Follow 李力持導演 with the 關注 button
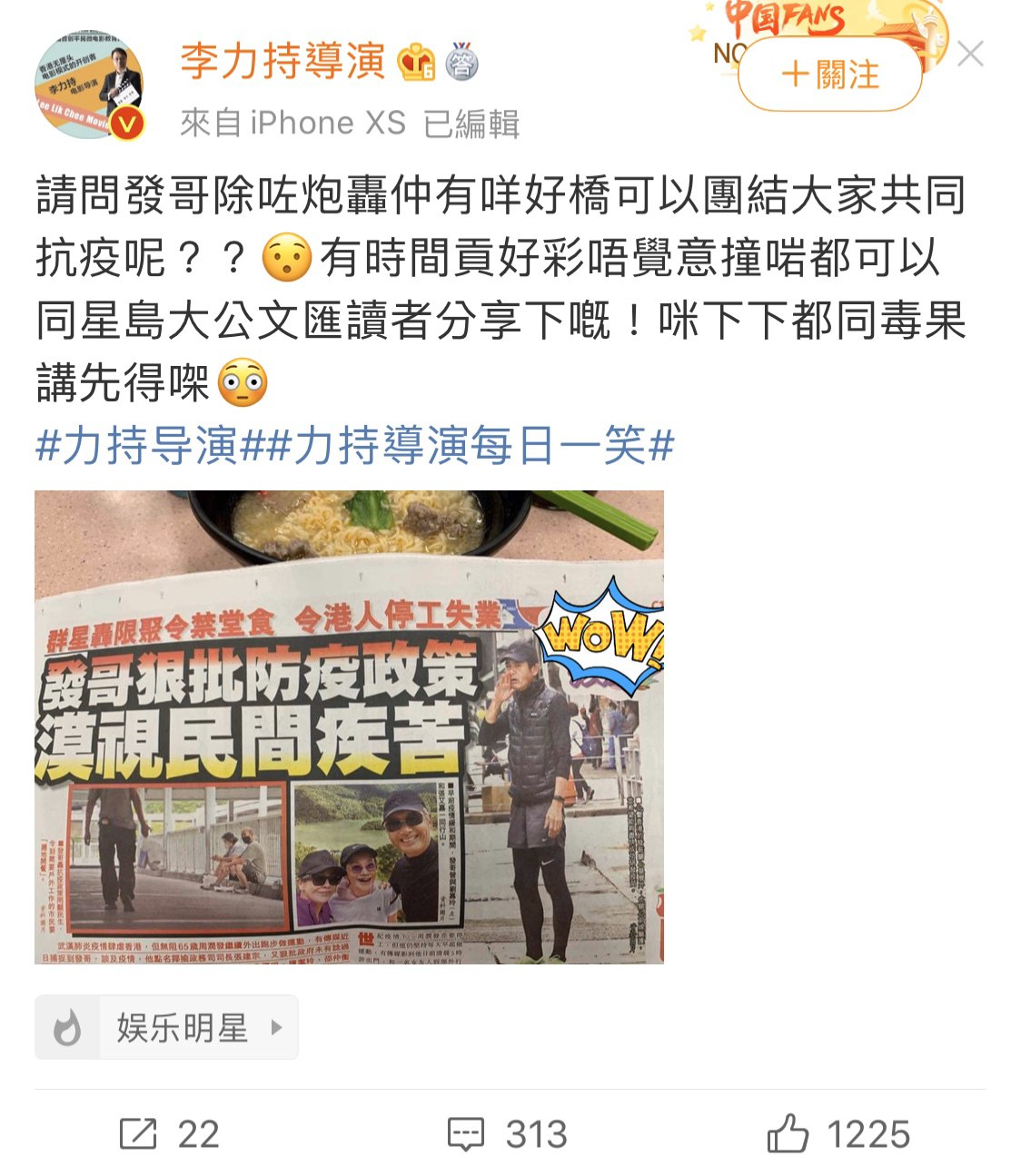Screen dimensions: 1021x1176 829,74
